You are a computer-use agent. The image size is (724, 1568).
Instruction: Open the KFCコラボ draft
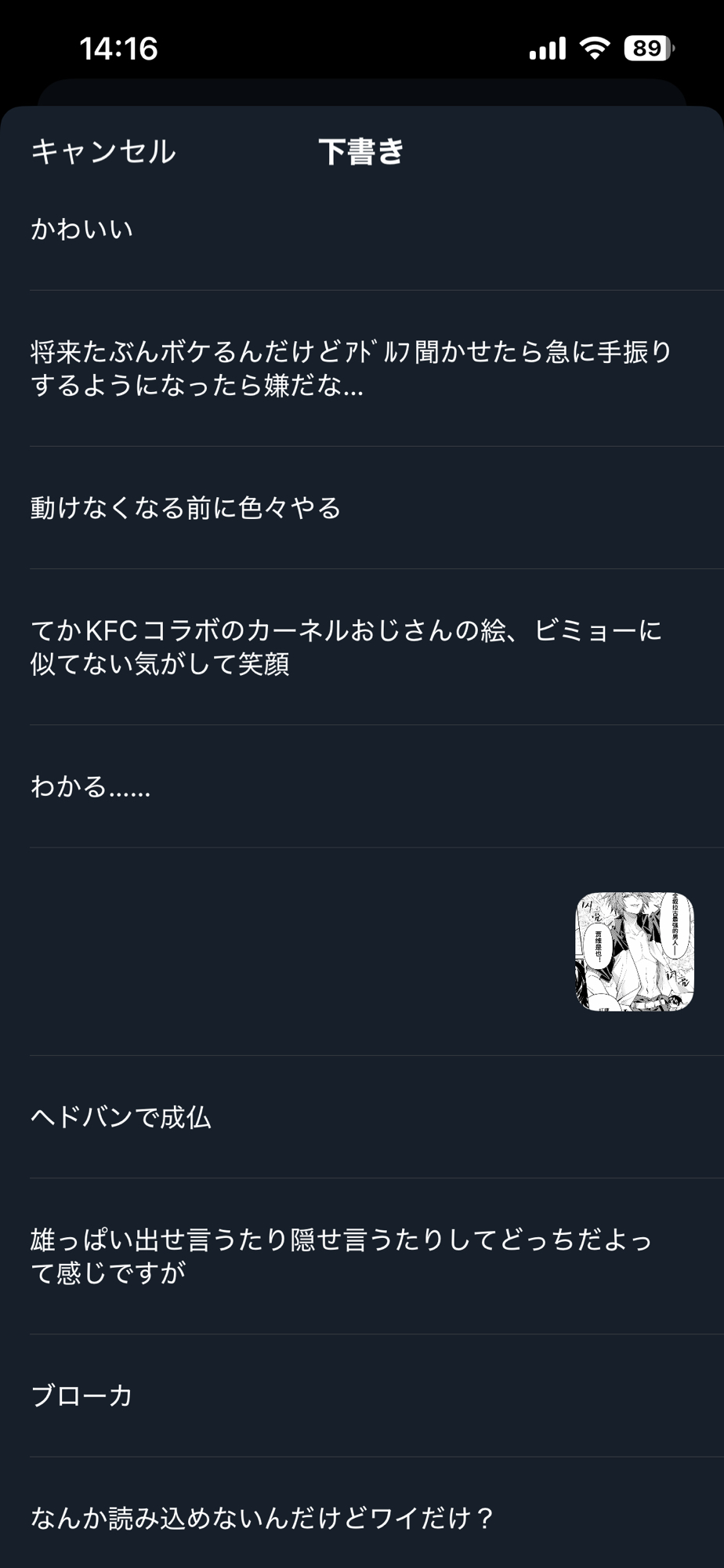pos(346,647)
